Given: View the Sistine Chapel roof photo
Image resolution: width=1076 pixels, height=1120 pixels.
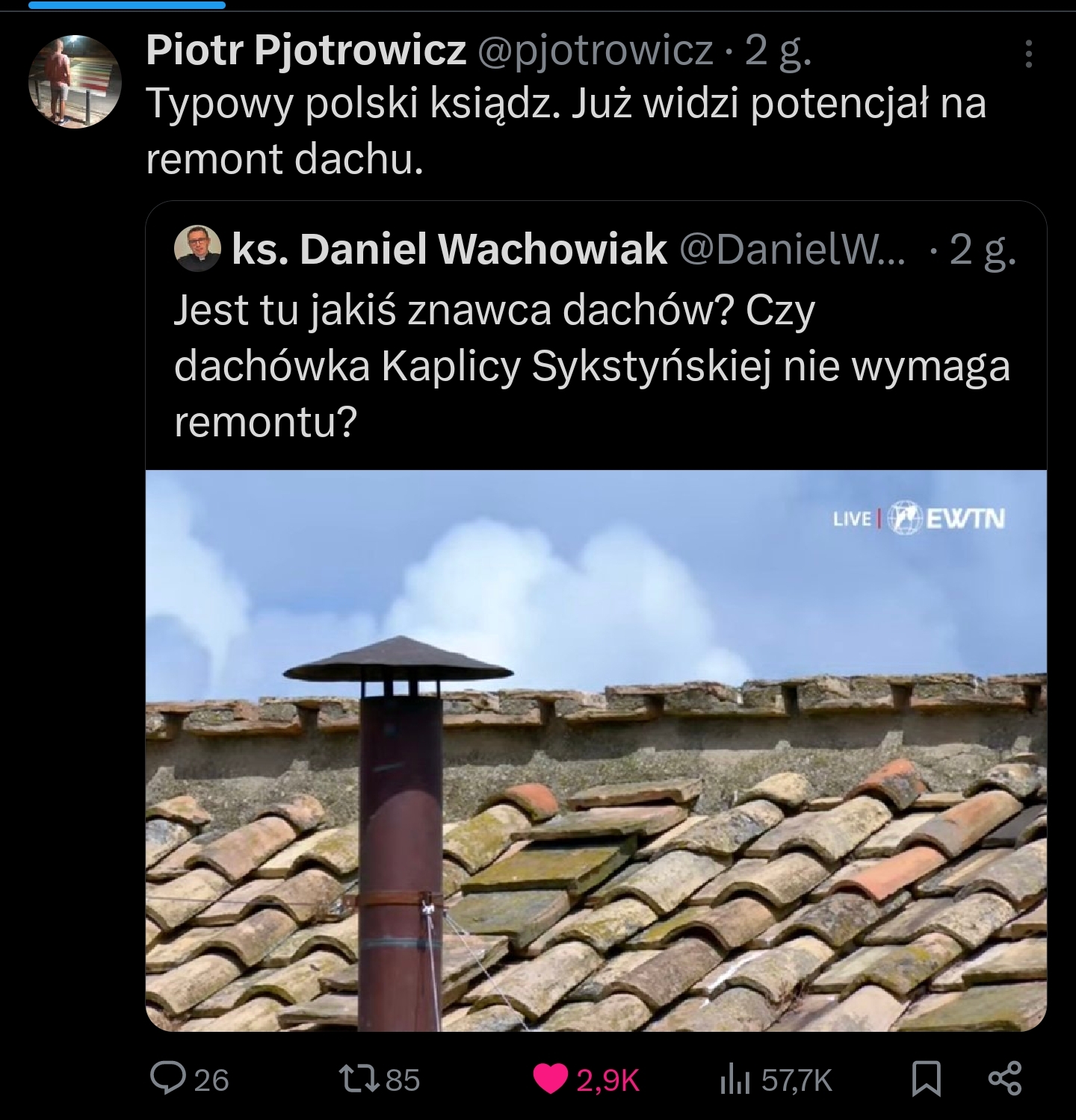Looking at the screenshot, I should (x=596, y=750).
